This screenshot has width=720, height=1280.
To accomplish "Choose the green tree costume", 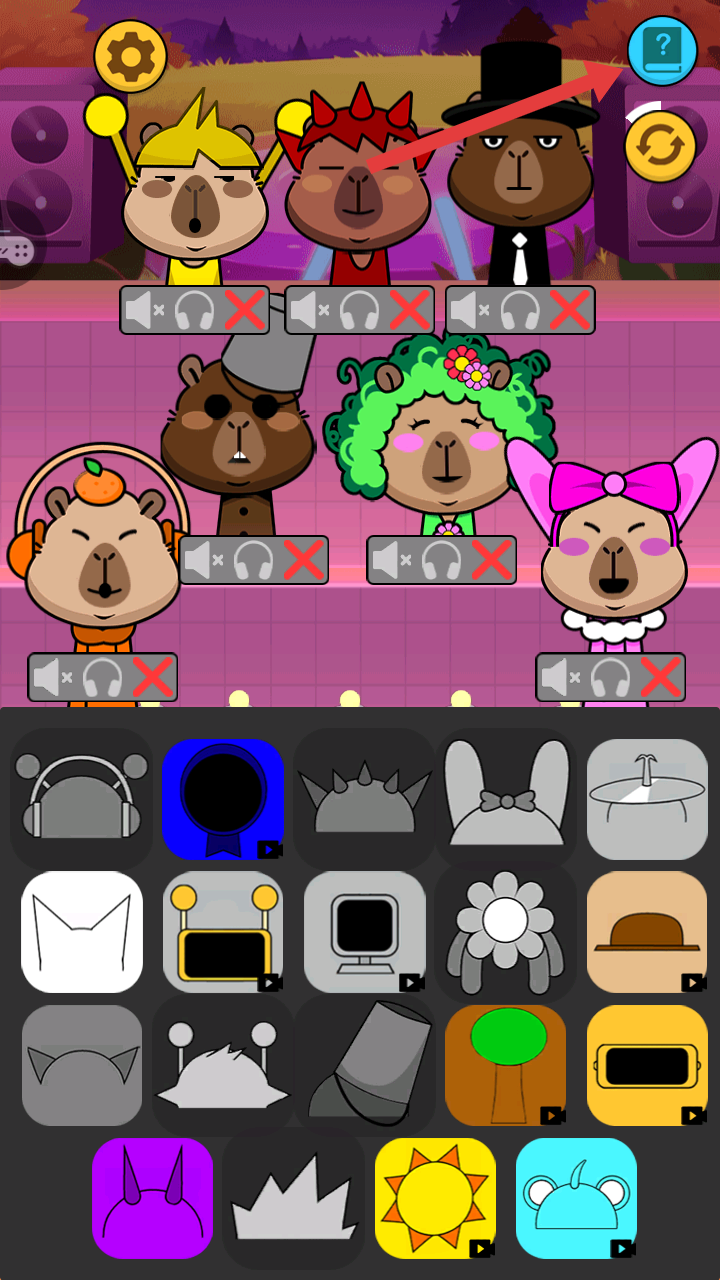I will 506,1065.
